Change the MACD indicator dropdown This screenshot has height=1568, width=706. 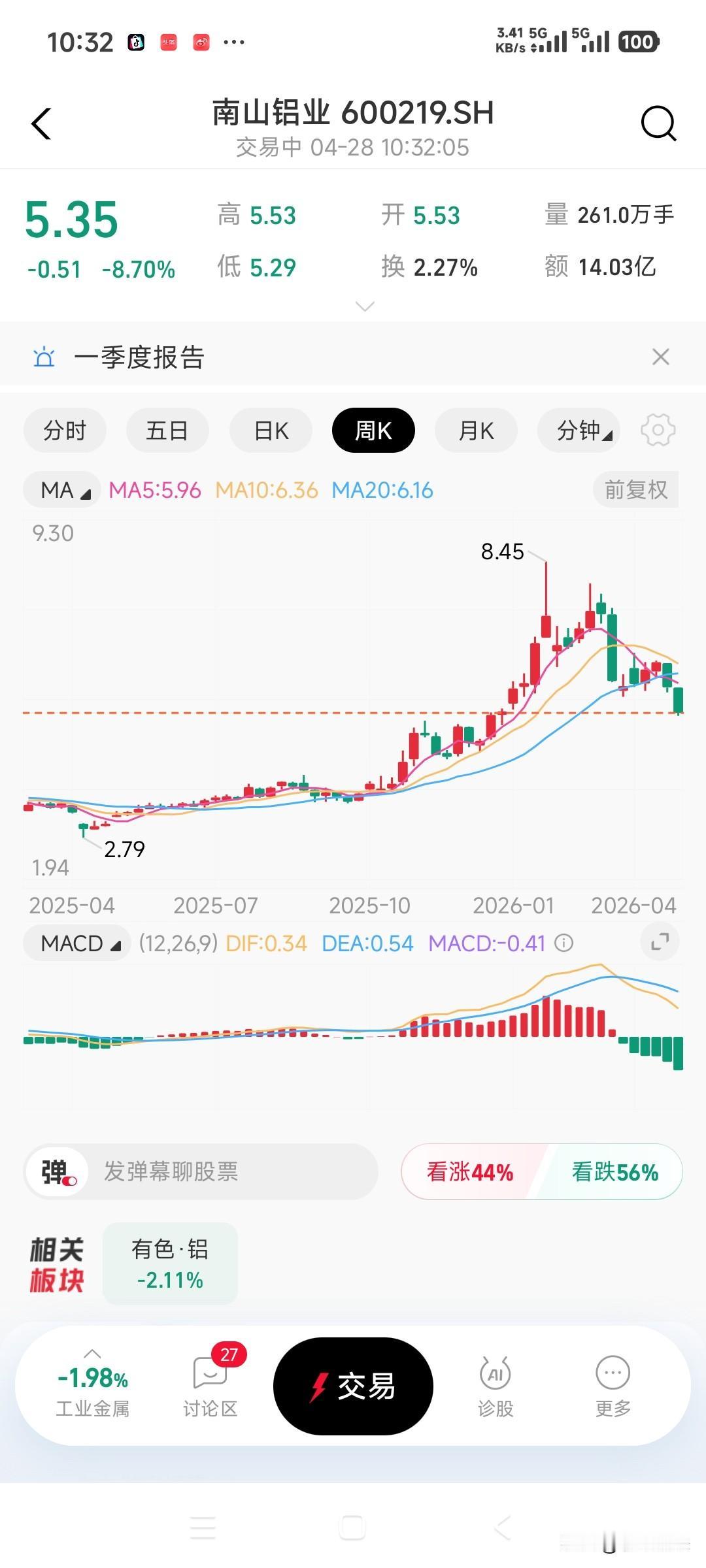78,943
